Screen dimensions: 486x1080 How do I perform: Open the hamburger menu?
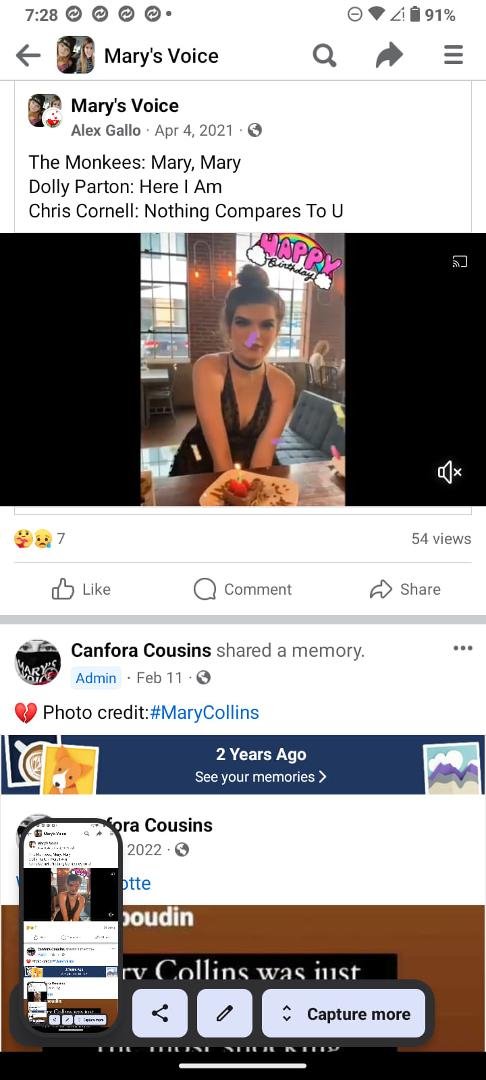pos(453,55)
